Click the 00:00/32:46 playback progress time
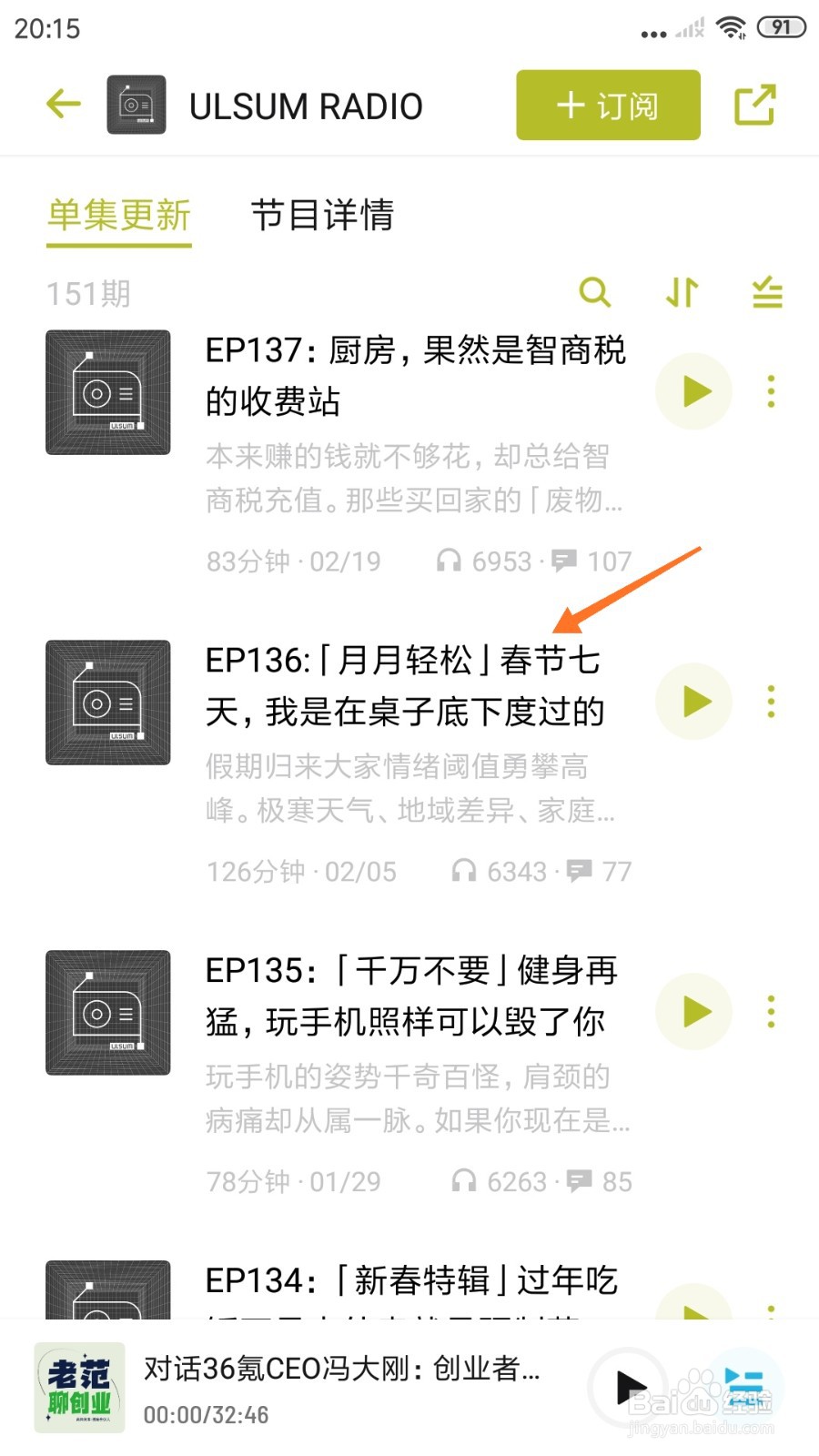Viewport: 819px width, 1456px height. [204, 1415]
